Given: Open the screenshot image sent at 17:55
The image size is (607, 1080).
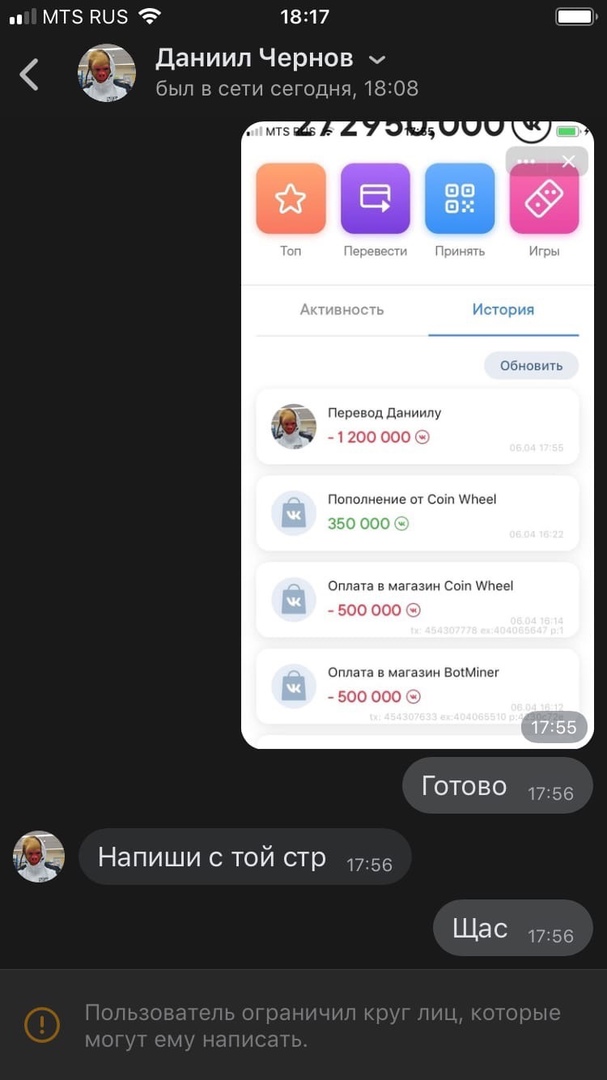Looking at the screenshot, I should [x=417, y=435].
